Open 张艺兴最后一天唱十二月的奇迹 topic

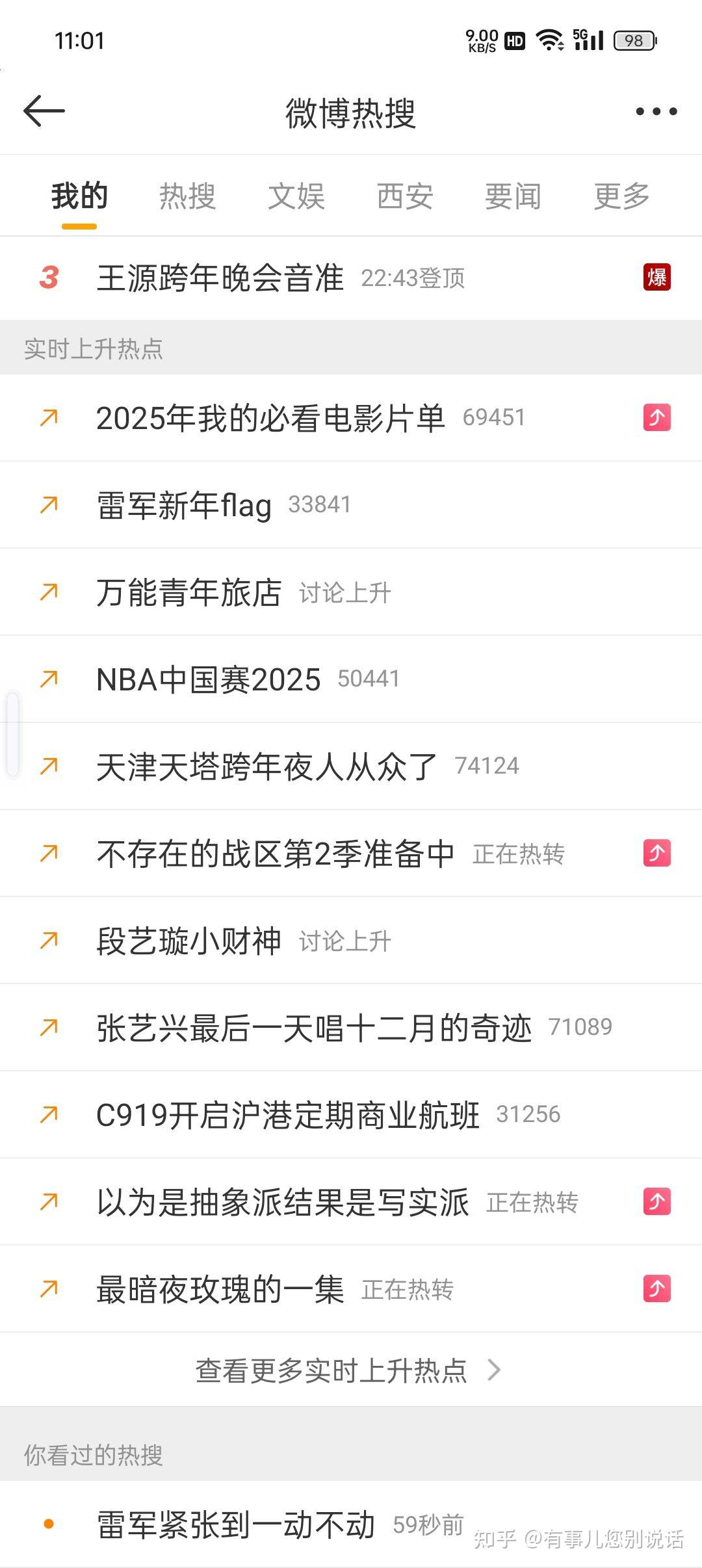(351, 1028)
